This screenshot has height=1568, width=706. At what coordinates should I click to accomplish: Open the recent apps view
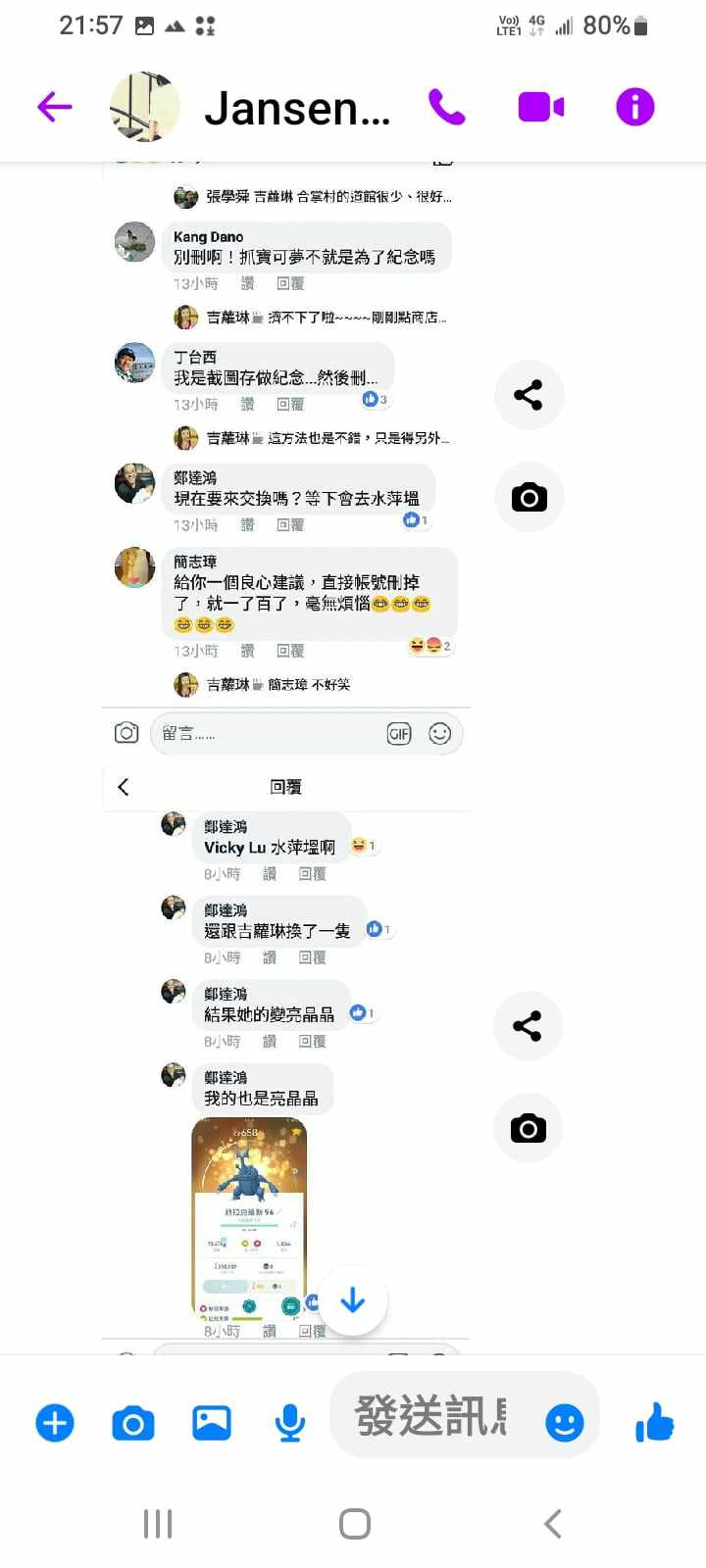pyautogui.click(x=158, y=1524)
